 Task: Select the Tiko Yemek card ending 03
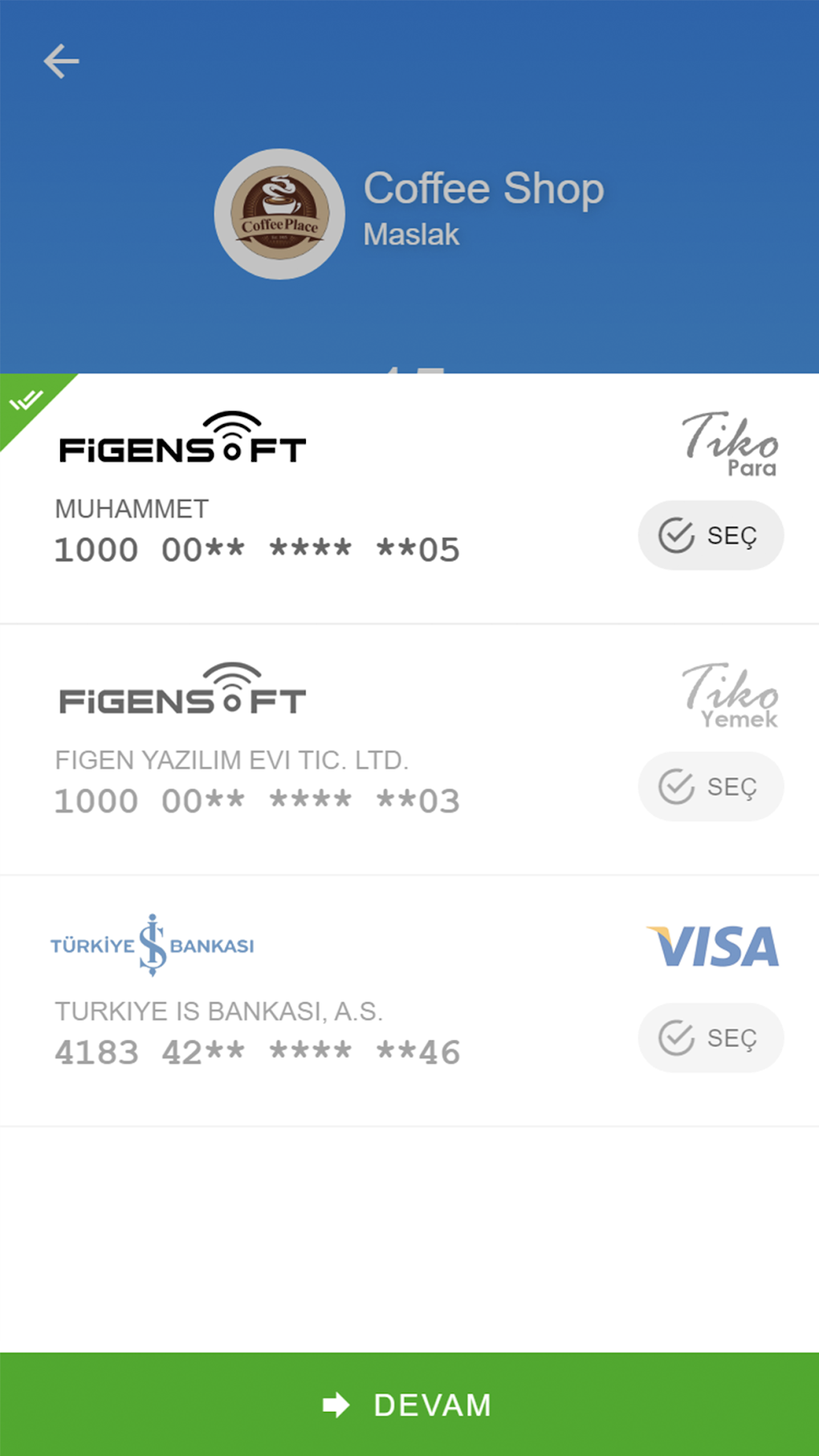(710, 787)
